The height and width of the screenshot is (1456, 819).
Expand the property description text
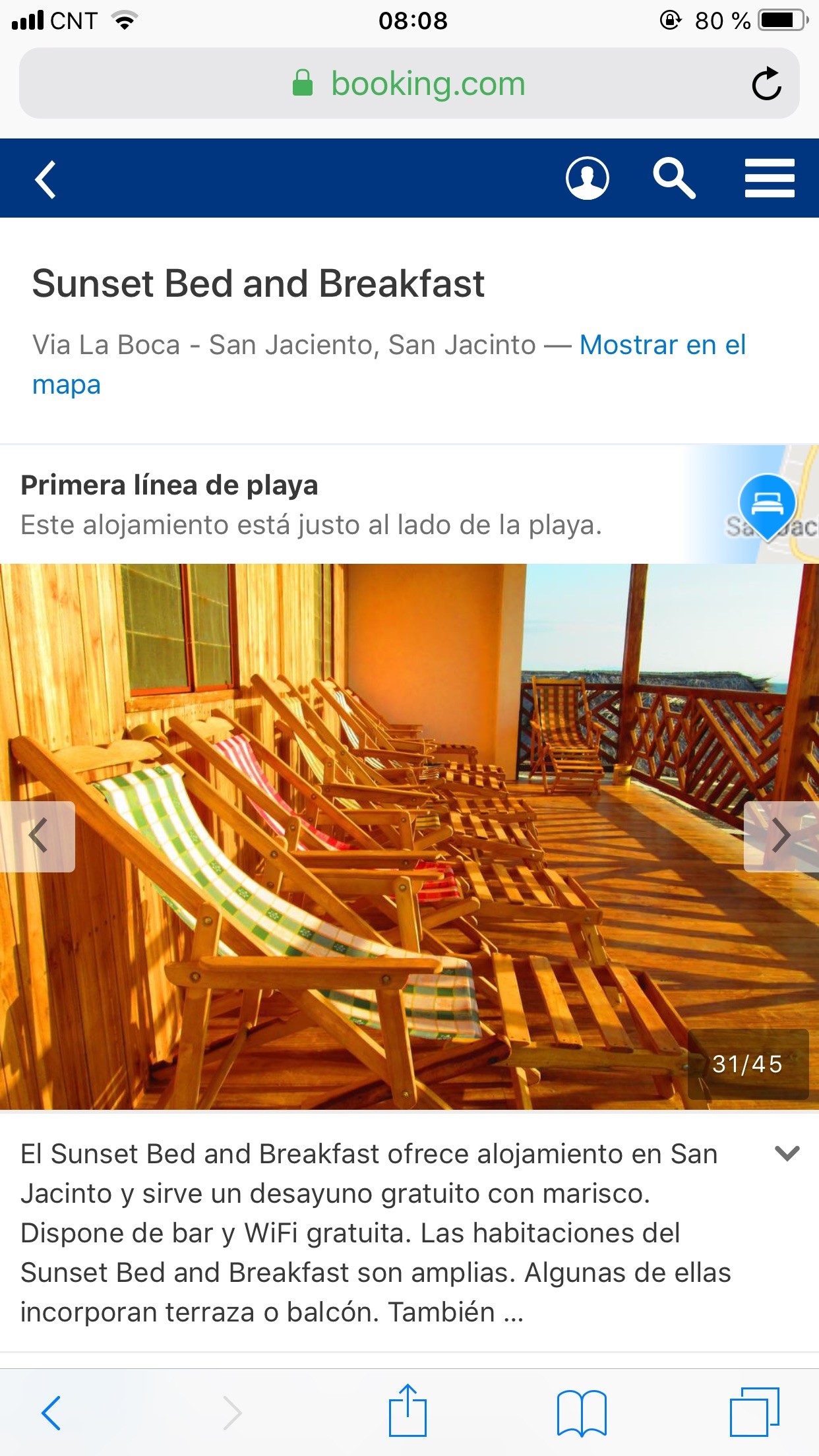click(x=787, y=1153)
